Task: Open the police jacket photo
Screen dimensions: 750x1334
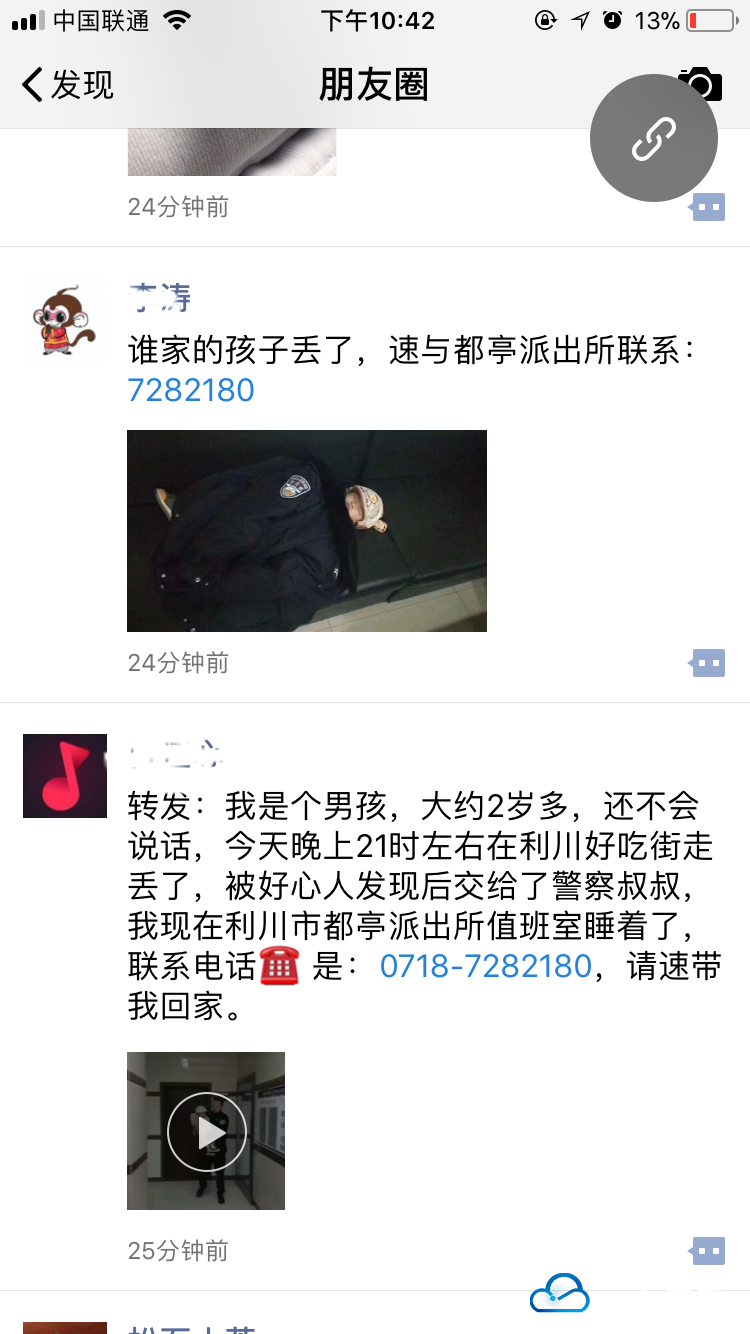Action: pos(306,530)
